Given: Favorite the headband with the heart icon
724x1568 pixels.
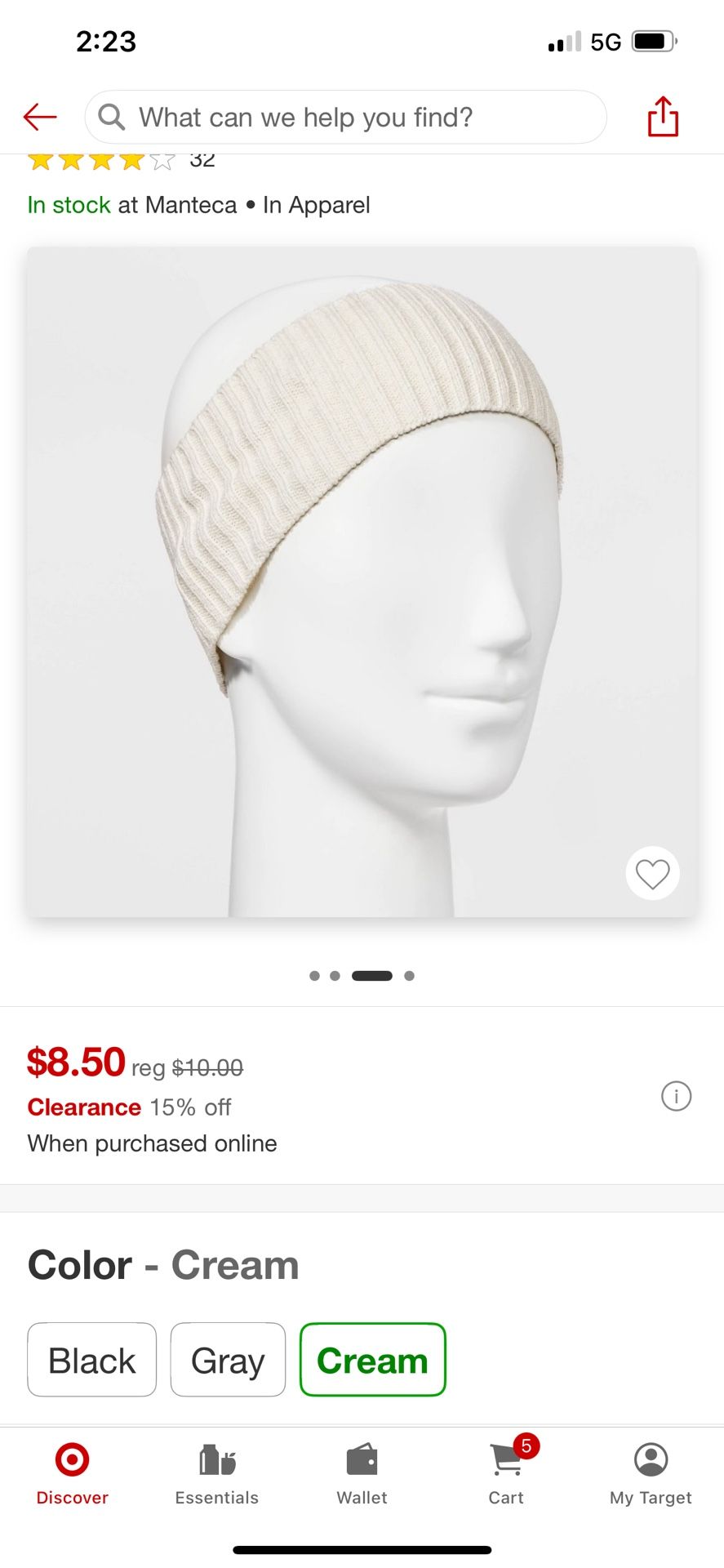Looking at the screenshot, I should click(652, 874).
